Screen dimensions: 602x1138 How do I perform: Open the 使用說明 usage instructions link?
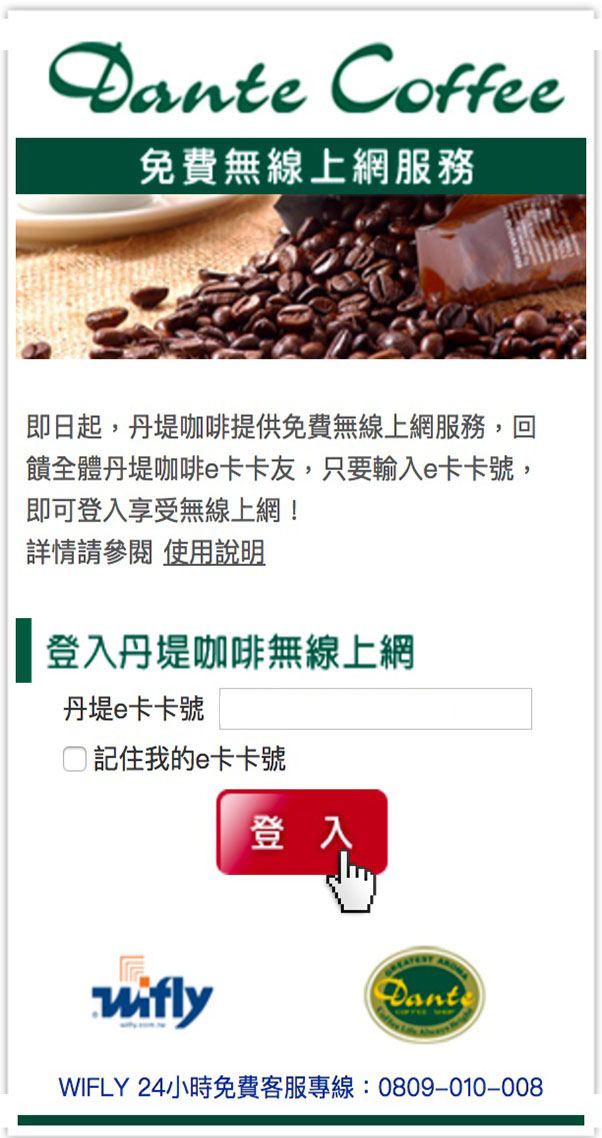pyautogui.click(x=214, y=552)
